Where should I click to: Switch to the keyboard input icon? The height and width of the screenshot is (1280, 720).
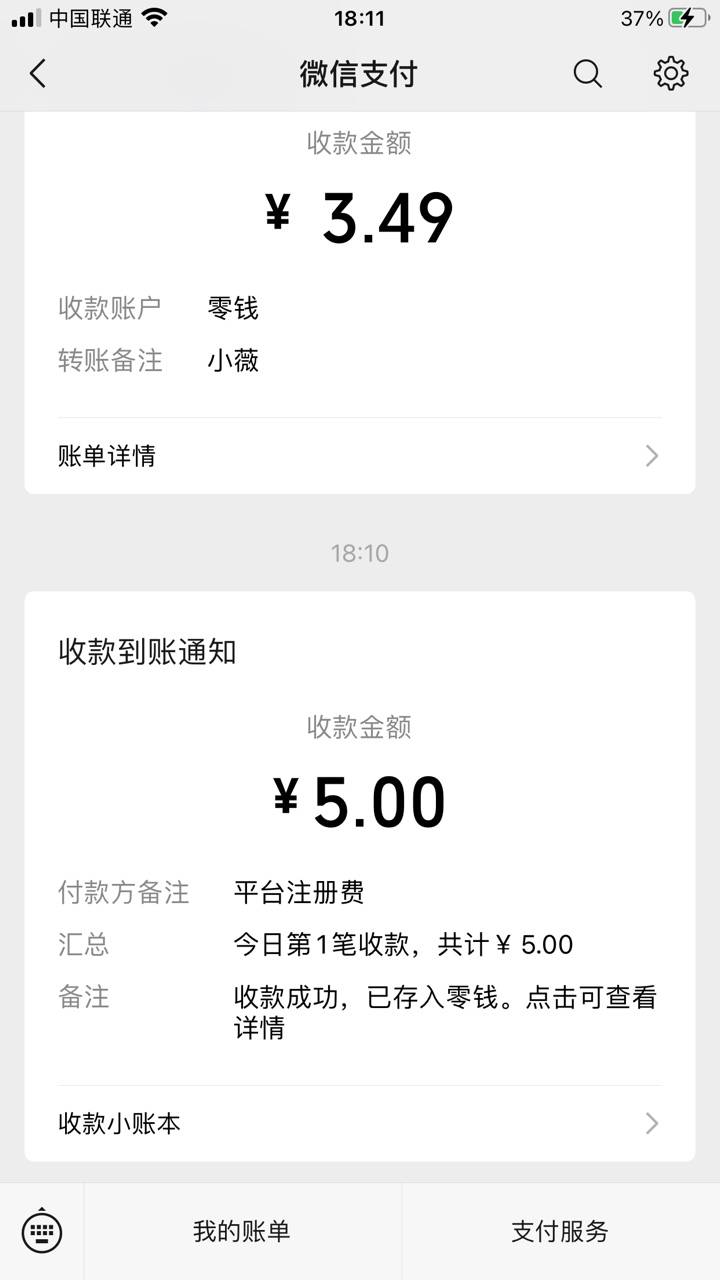42,1231
